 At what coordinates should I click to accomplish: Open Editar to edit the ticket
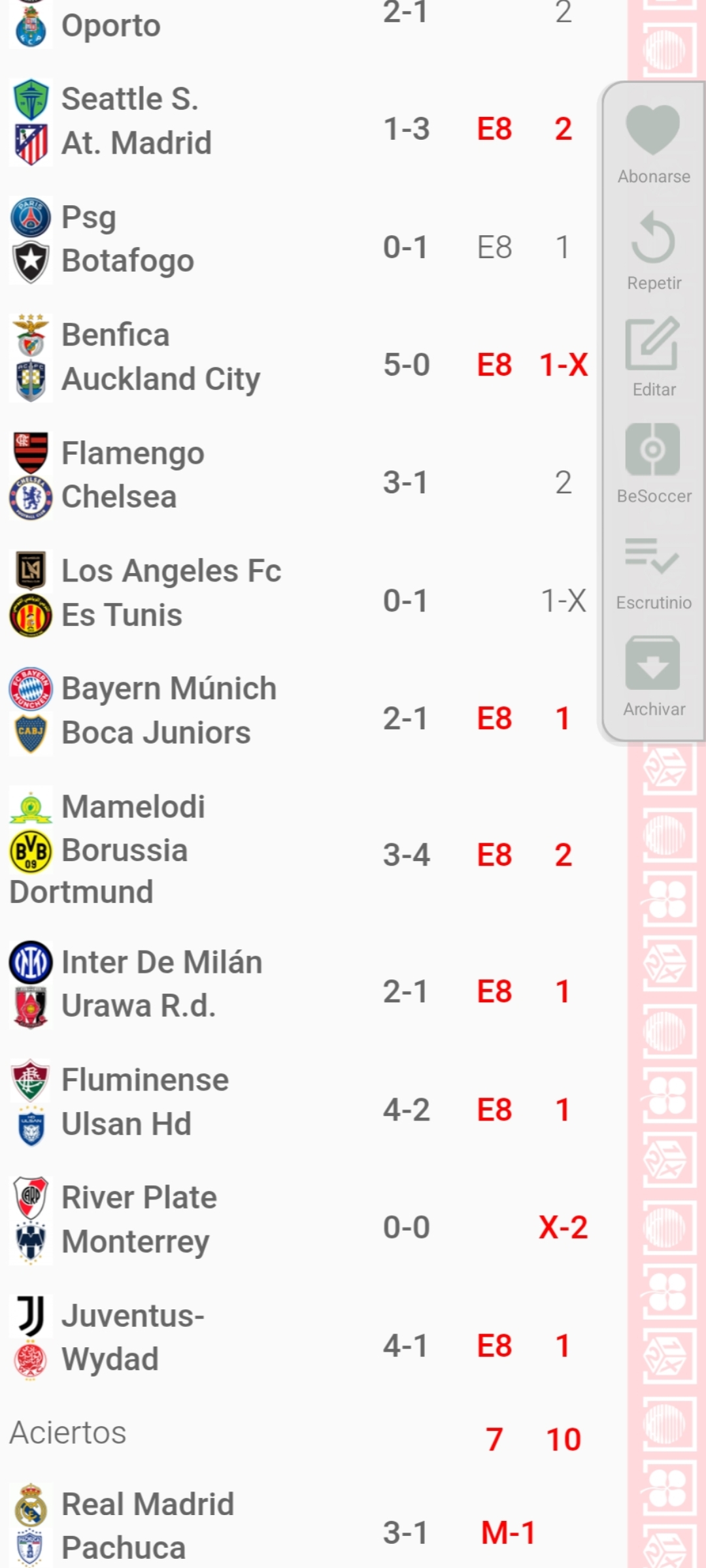point(653,357)
